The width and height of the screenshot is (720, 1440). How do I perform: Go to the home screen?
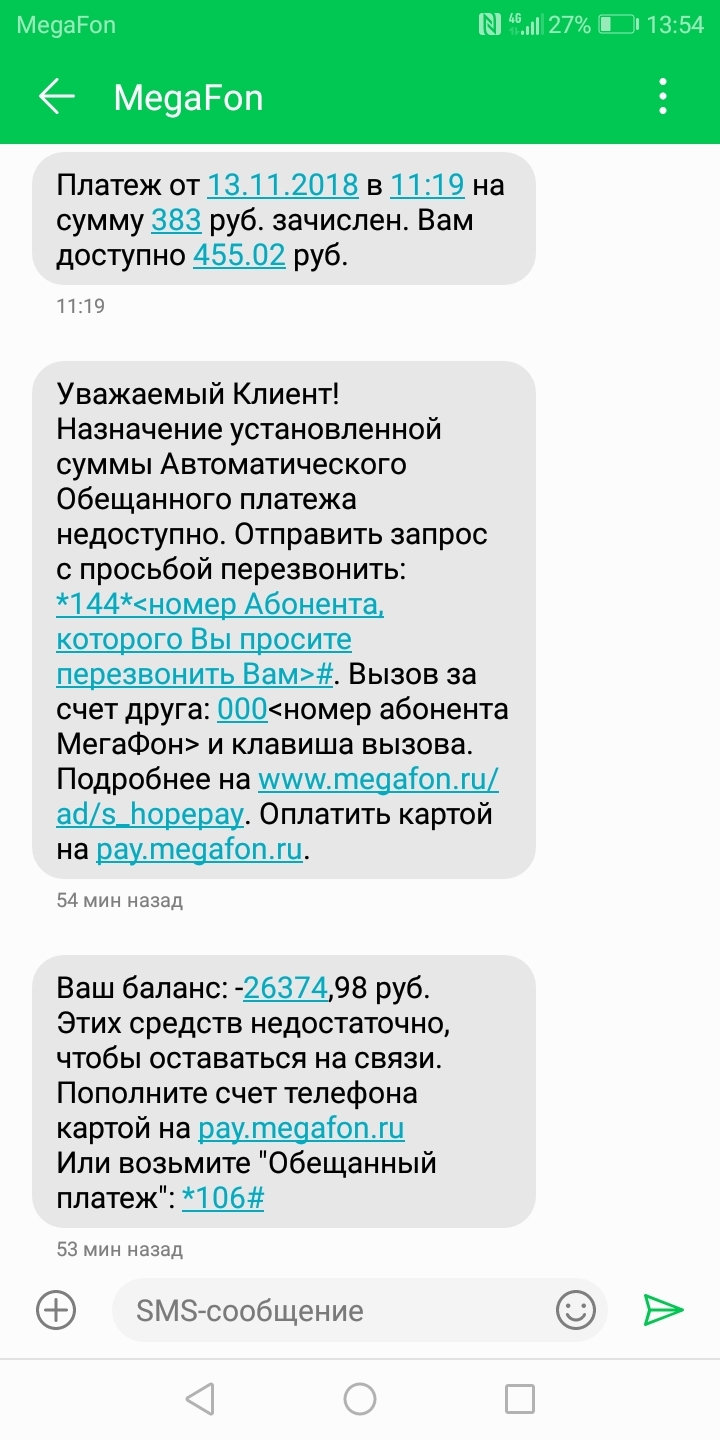360,1398
